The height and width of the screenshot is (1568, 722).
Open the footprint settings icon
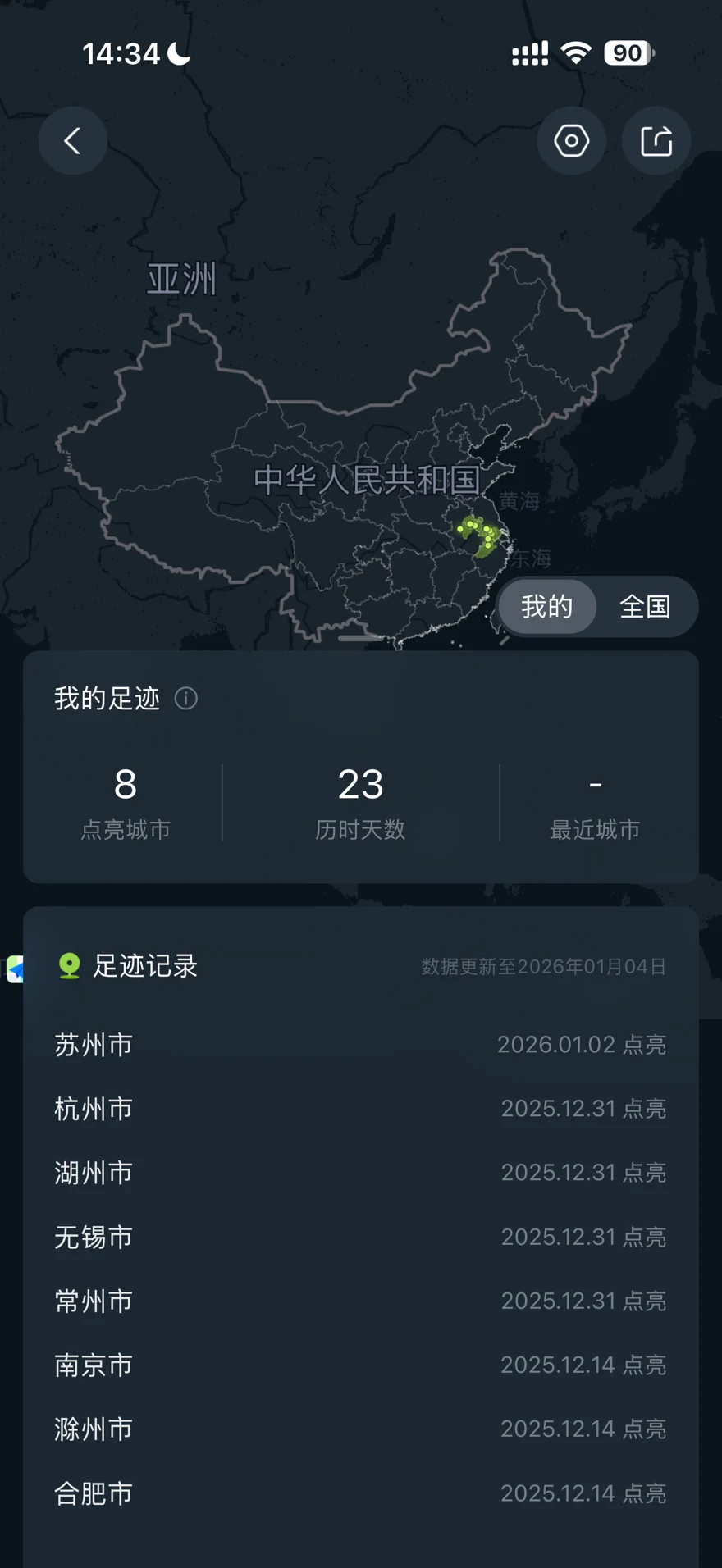pyautogui.click(x=572, y=141)
